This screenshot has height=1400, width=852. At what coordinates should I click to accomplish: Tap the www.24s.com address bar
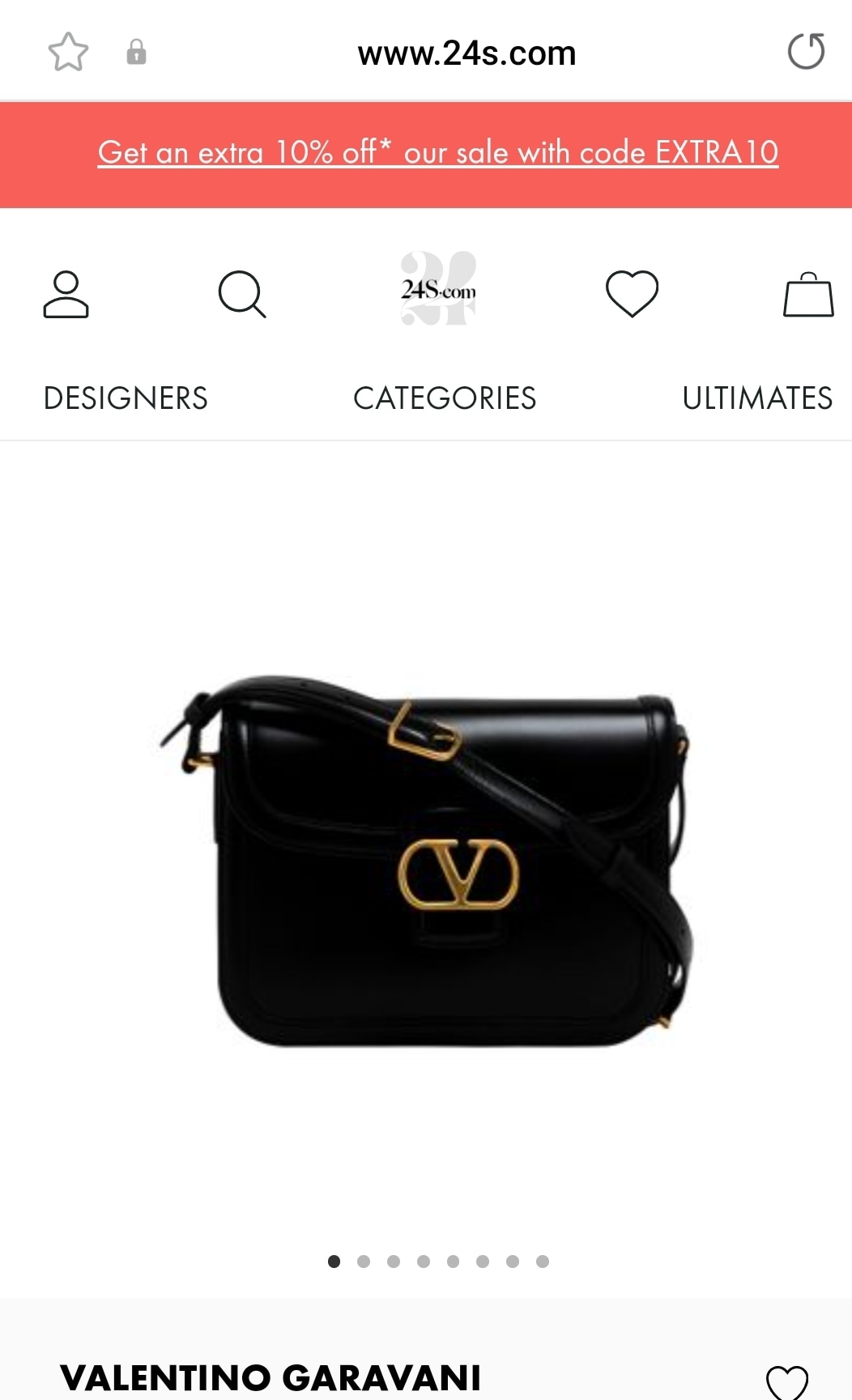(x=466, y=53)
